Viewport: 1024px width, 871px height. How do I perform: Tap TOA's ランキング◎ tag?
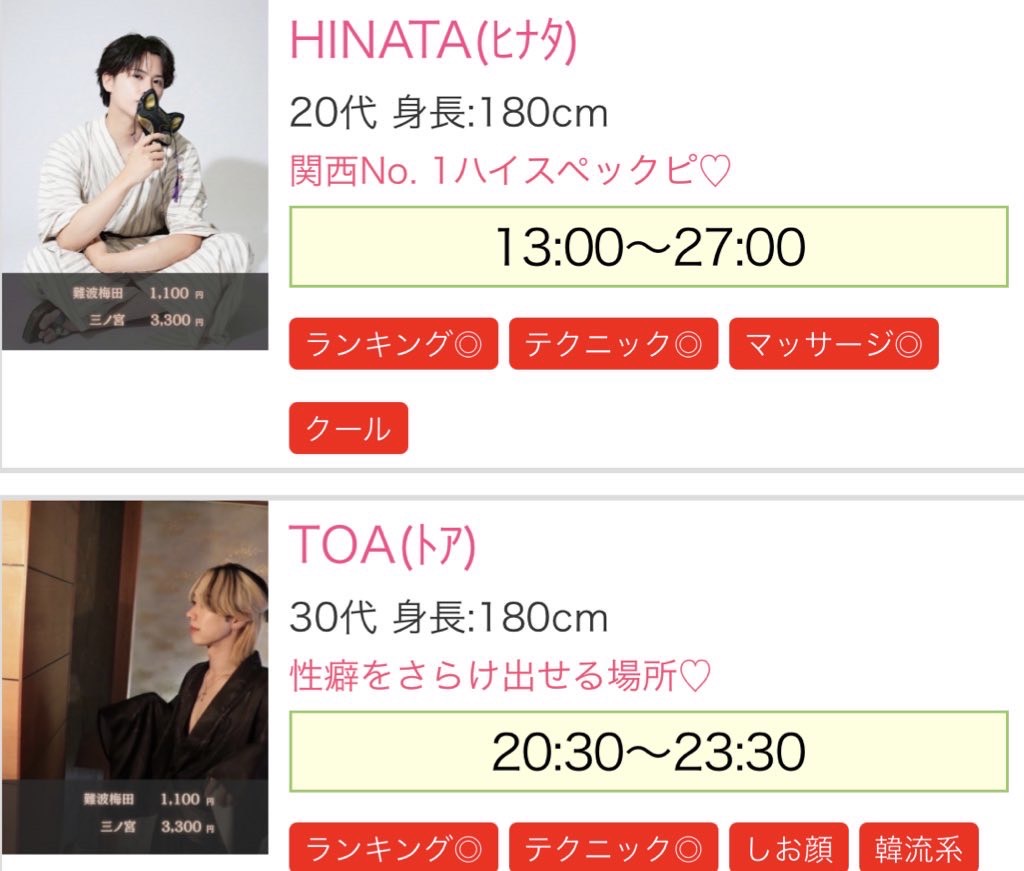point(393,848)
